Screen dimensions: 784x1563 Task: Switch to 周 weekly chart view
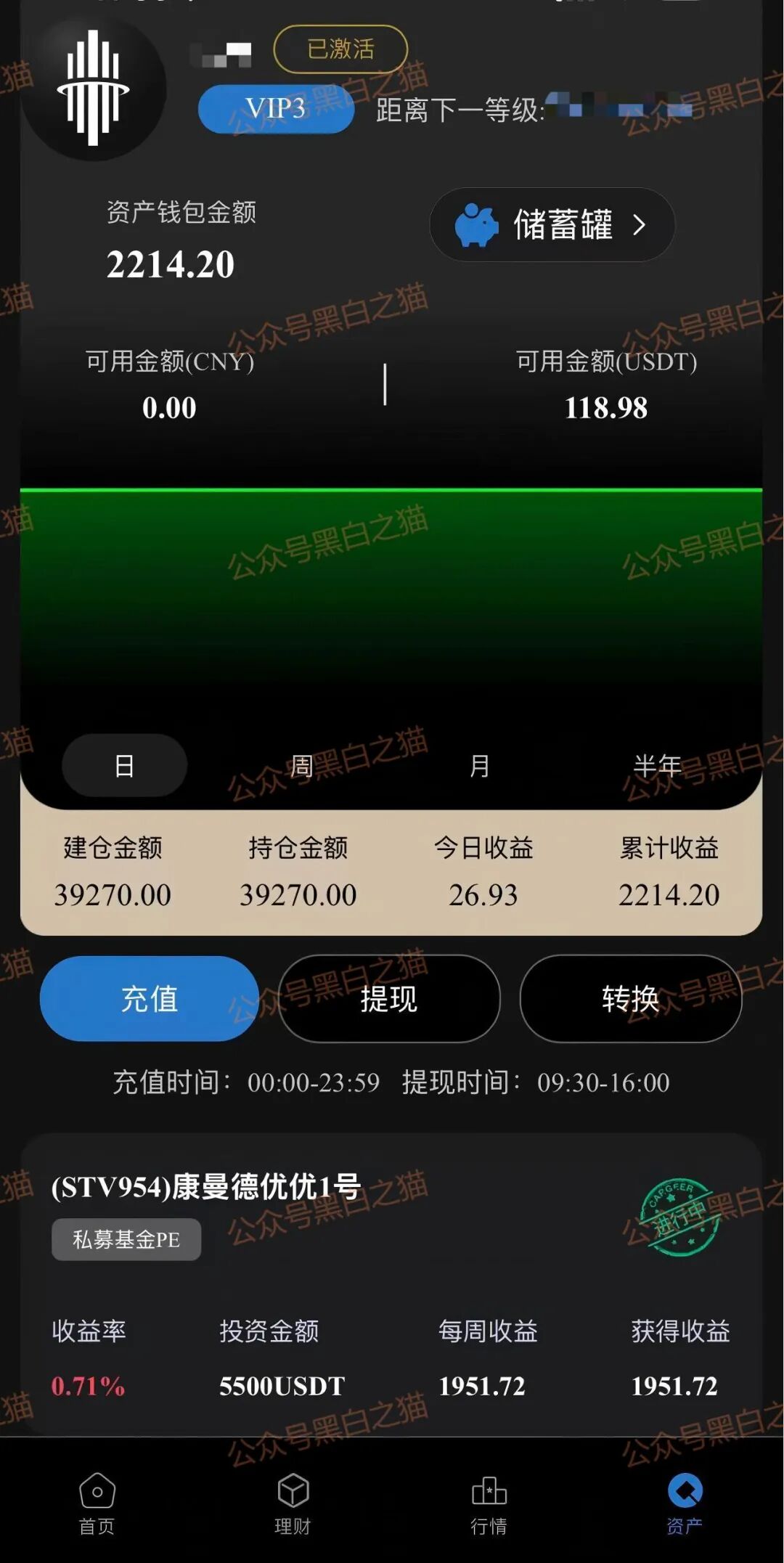301,765
